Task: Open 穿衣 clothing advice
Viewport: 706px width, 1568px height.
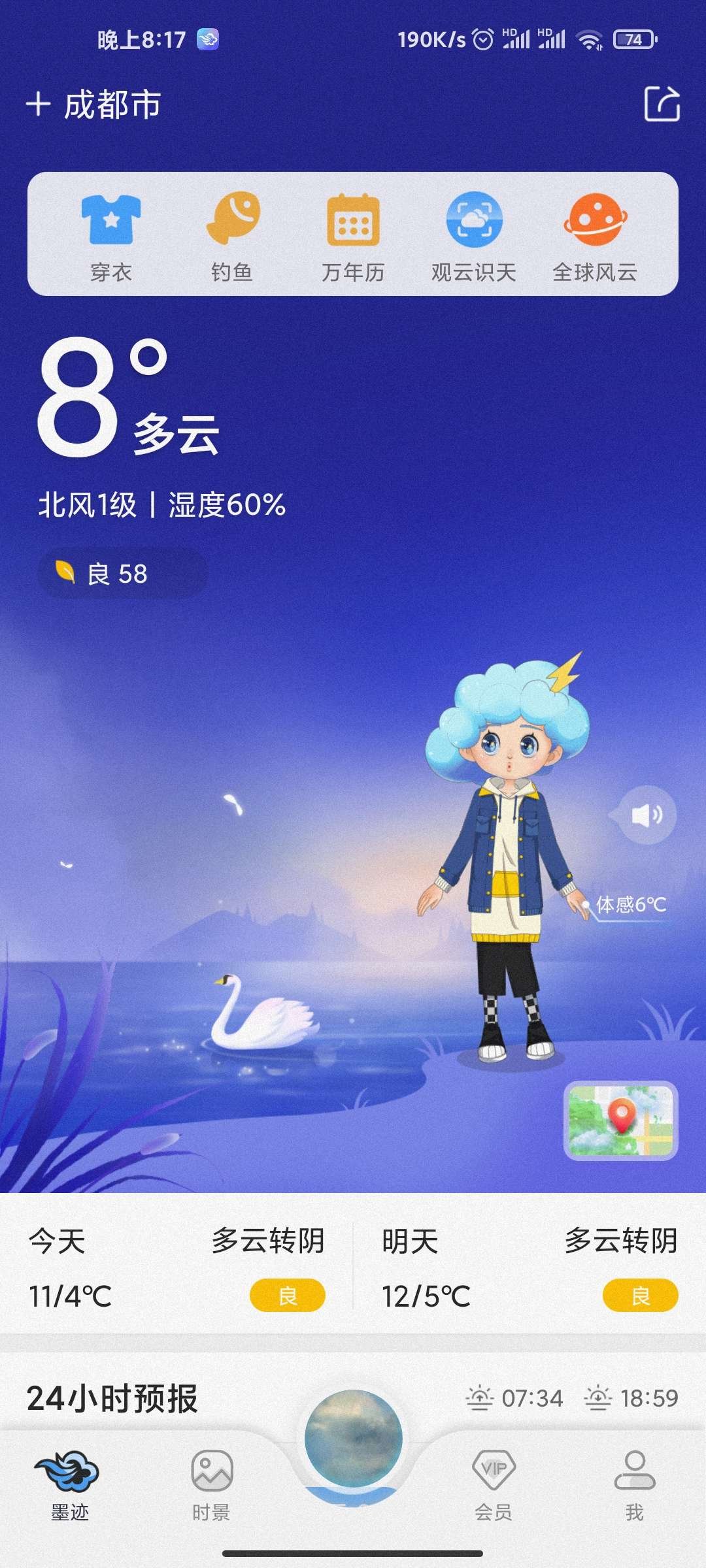Action: pos(111,237)
